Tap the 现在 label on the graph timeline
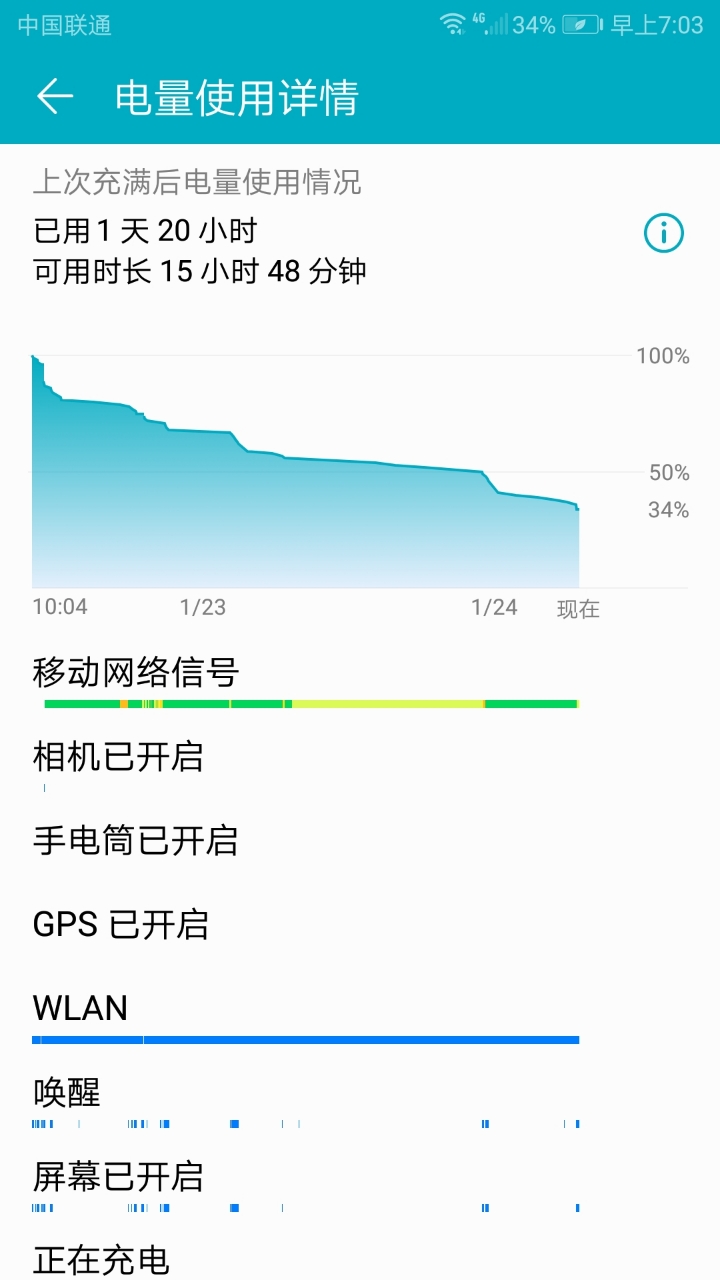The width and height of the screenshot is (720, 1280). (x=580, y=606)
